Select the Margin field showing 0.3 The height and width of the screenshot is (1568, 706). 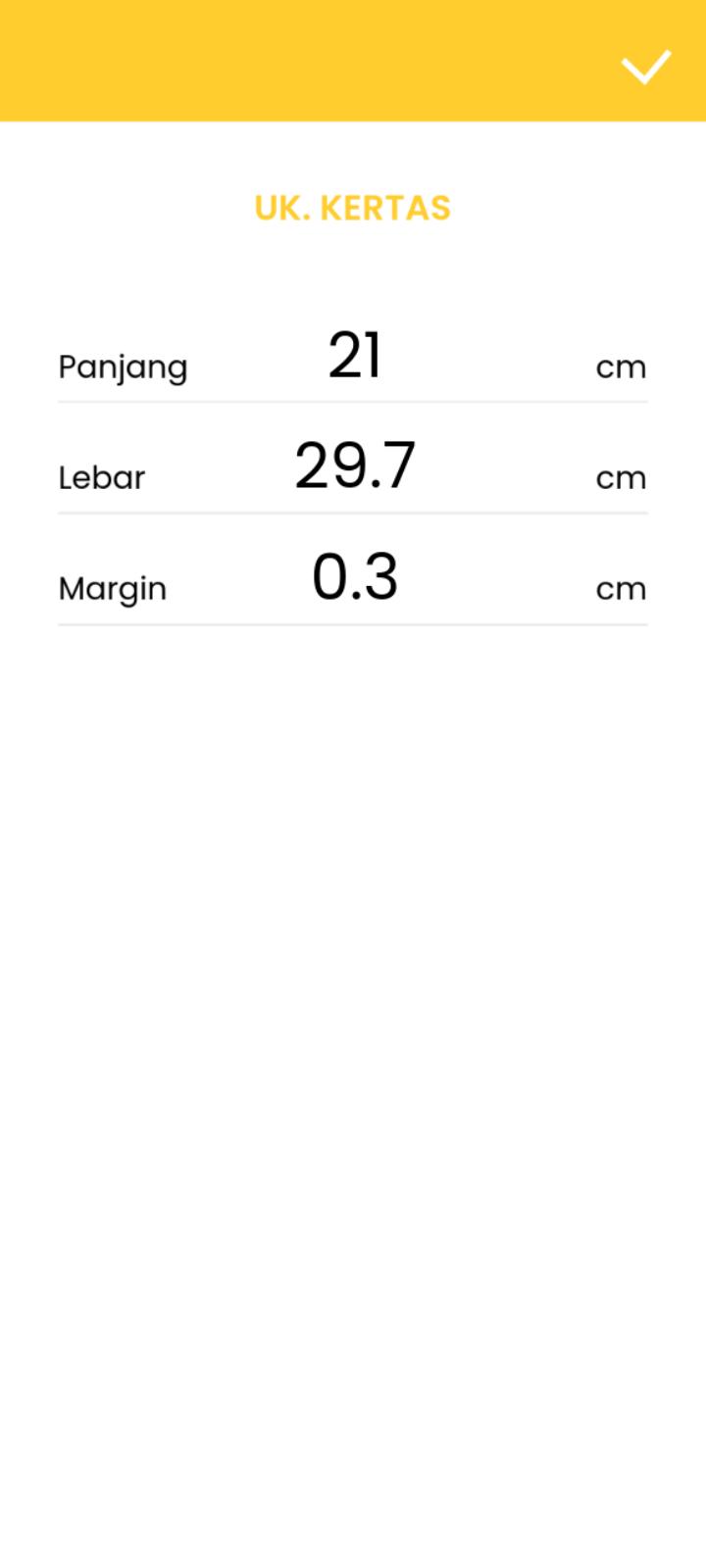pyautogui.click(x=354, y=577)
